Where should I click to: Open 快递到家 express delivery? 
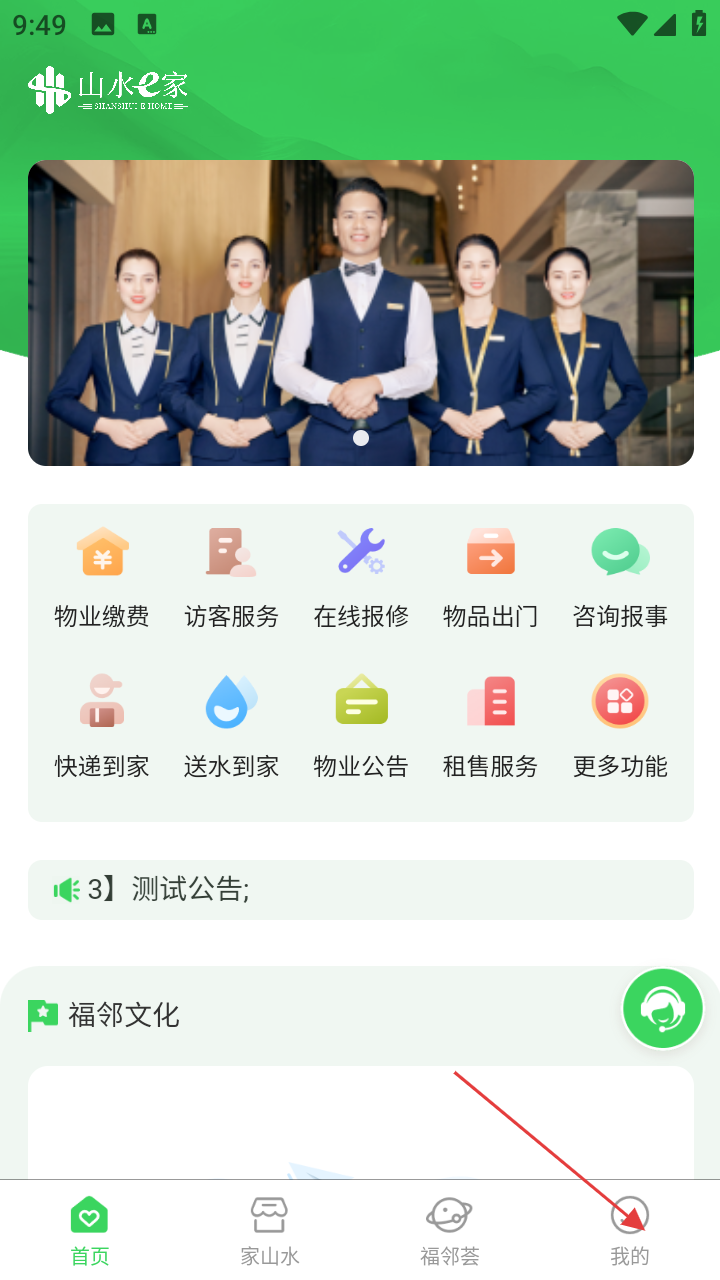[x=102, y=727]
